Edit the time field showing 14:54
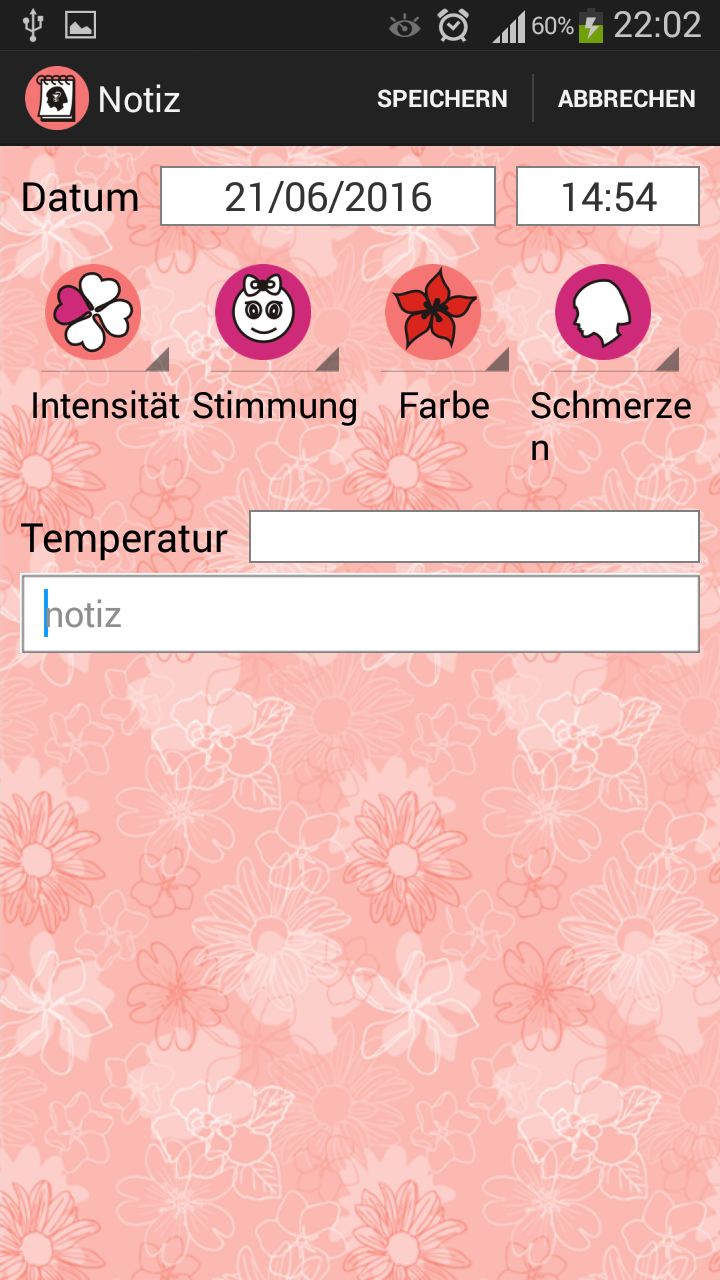 [x=608, y=197]
